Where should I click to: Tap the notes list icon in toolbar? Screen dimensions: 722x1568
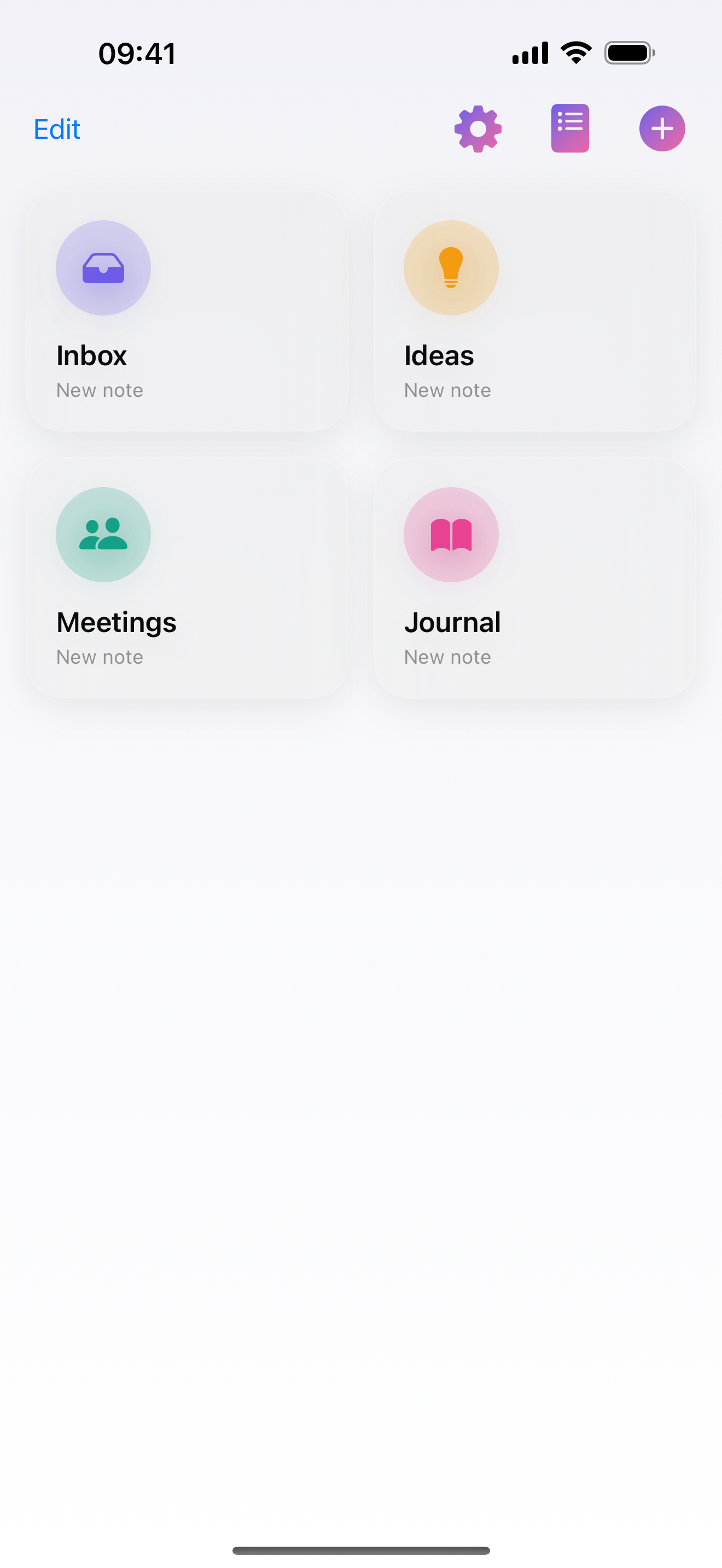click(569, 128)
